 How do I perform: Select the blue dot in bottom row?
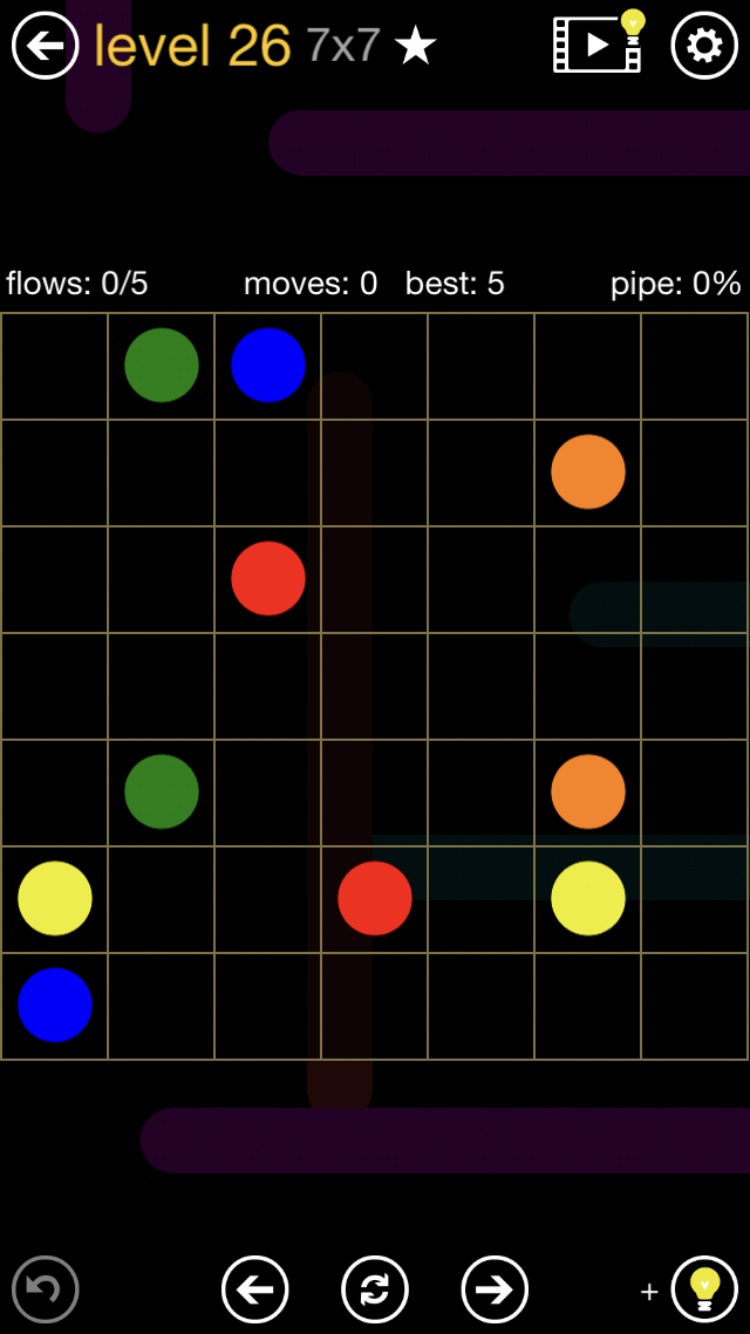(x=55, y=1005)
